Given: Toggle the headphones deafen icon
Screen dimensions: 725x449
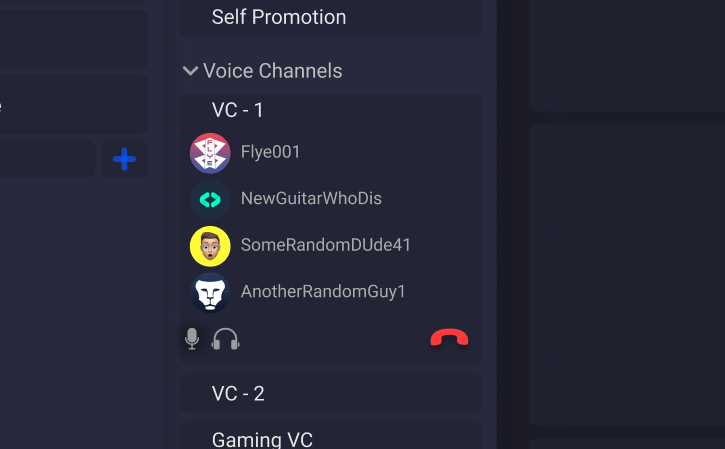Looking at the screenshot, I should (226, 339).
